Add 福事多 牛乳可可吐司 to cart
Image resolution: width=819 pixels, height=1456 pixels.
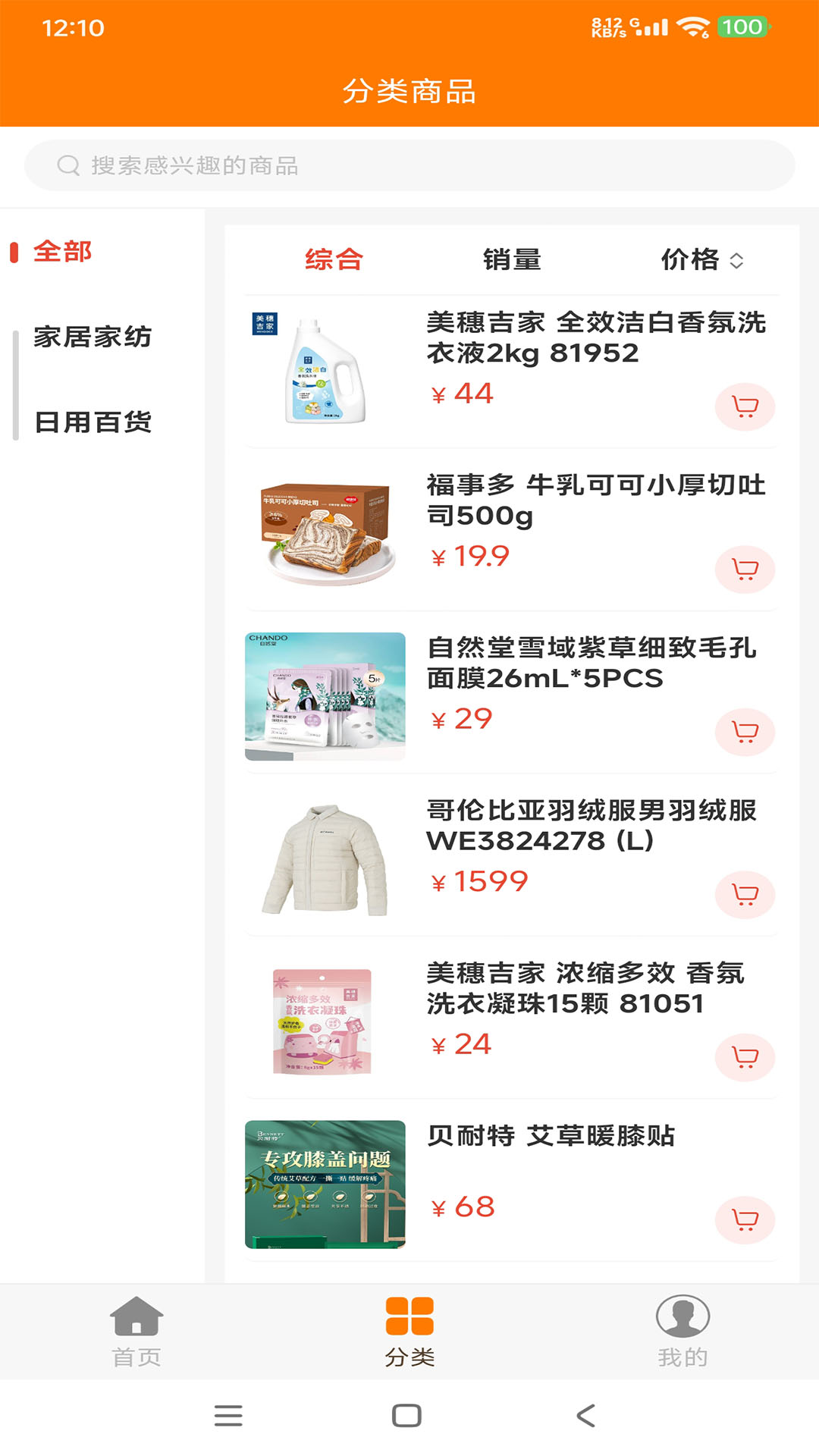[x=745, y=570]
